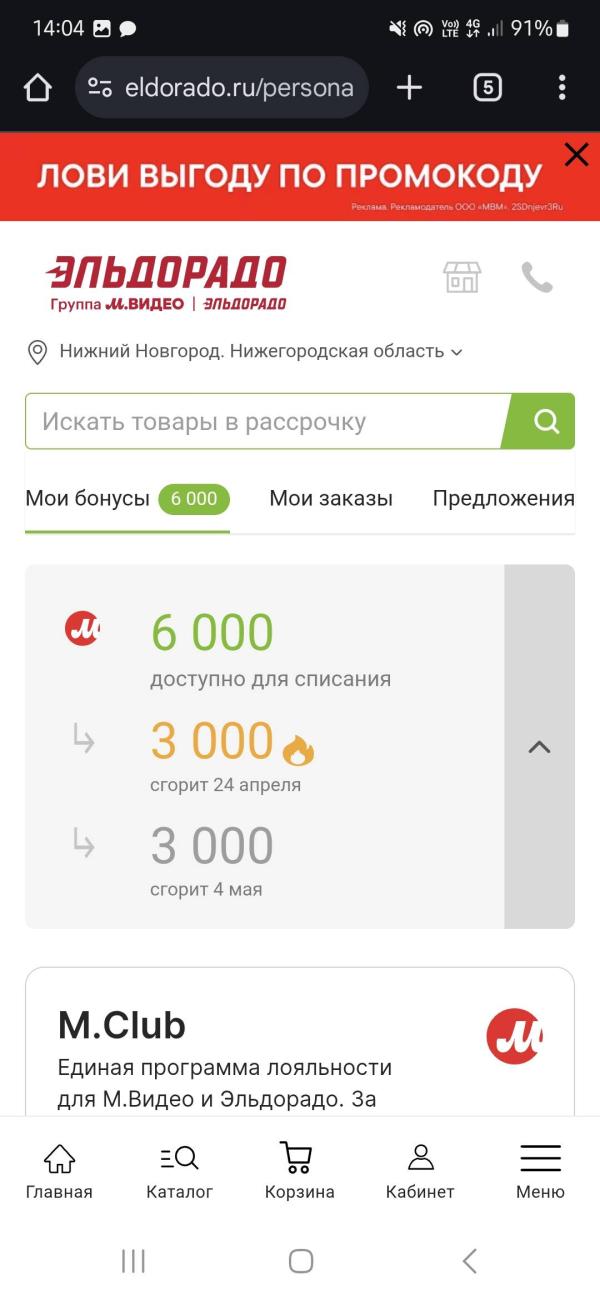Open the store locator icon
Screen dimensions: 600x1299
pos(462,277)
